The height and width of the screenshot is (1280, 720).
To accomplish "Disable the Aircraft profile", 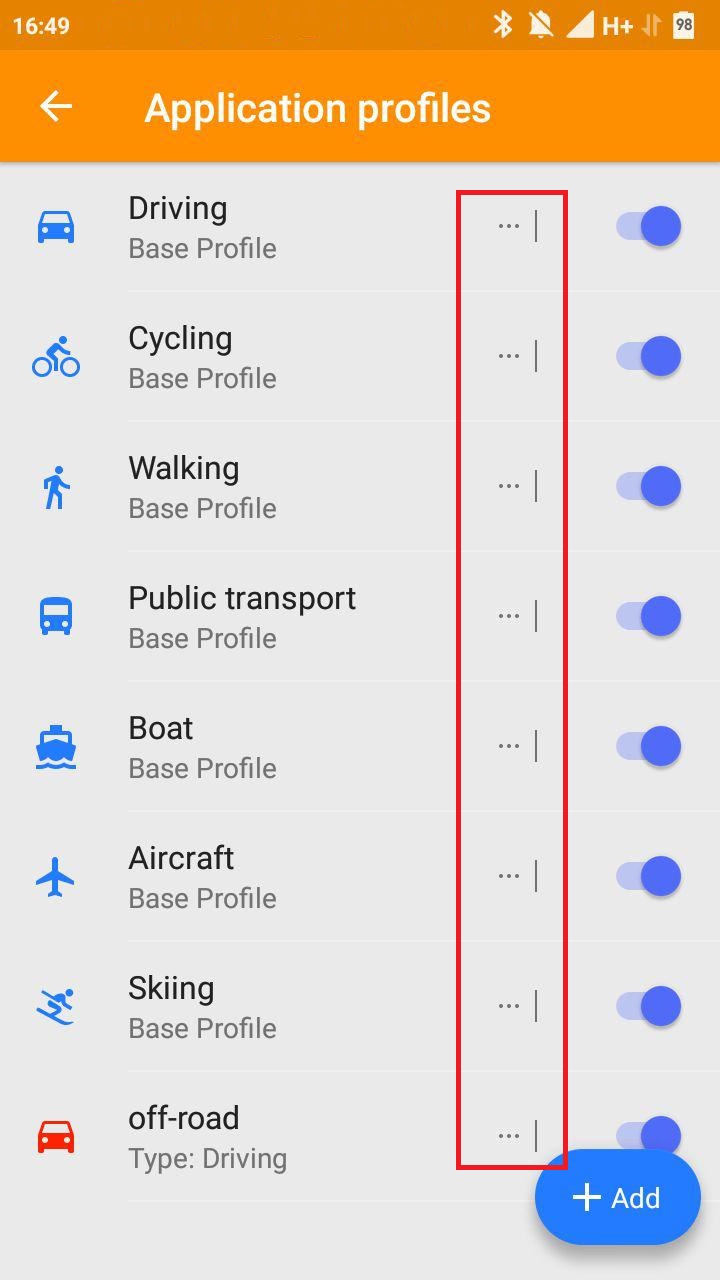I will coord(648,876).
